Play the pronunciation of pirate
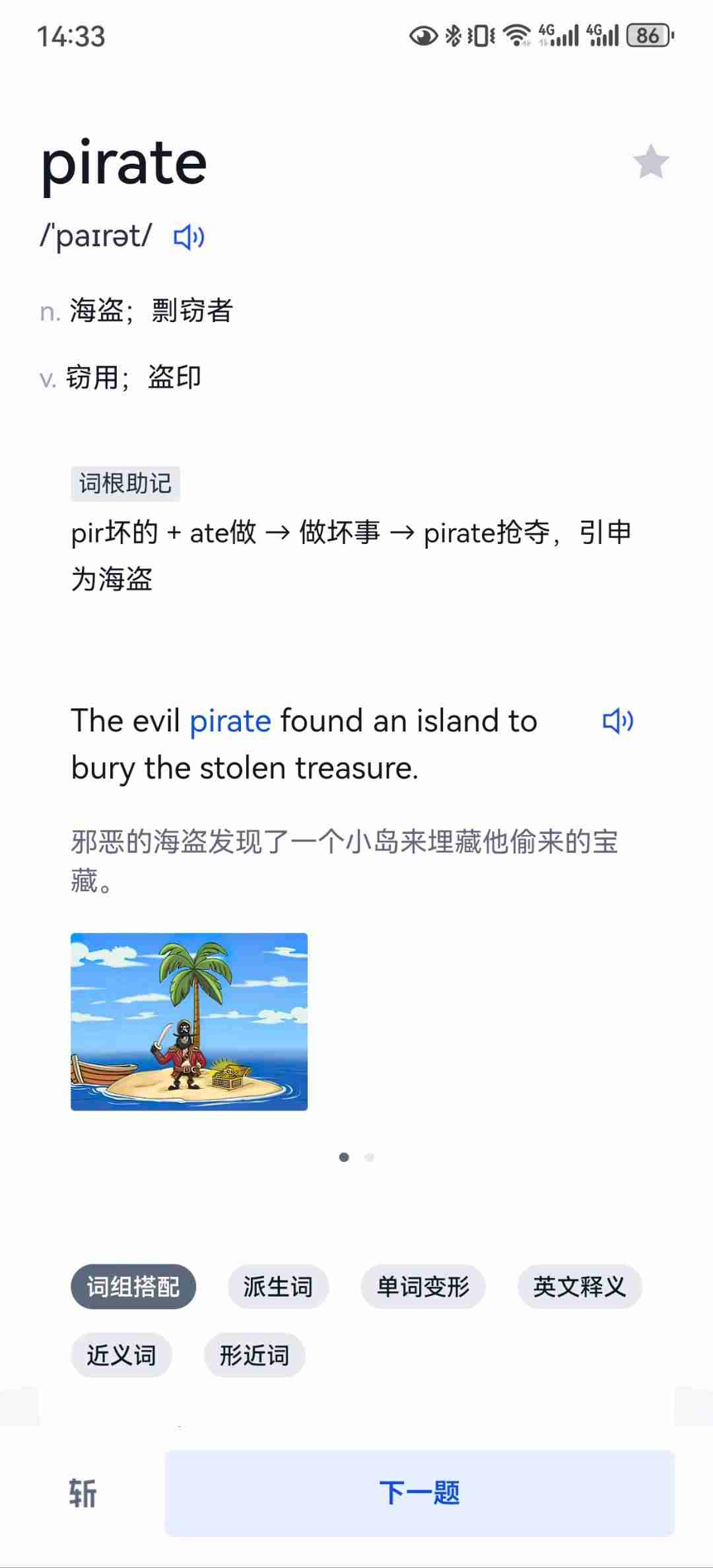The height and width of the screenshot is (1568, 713). 189,237
